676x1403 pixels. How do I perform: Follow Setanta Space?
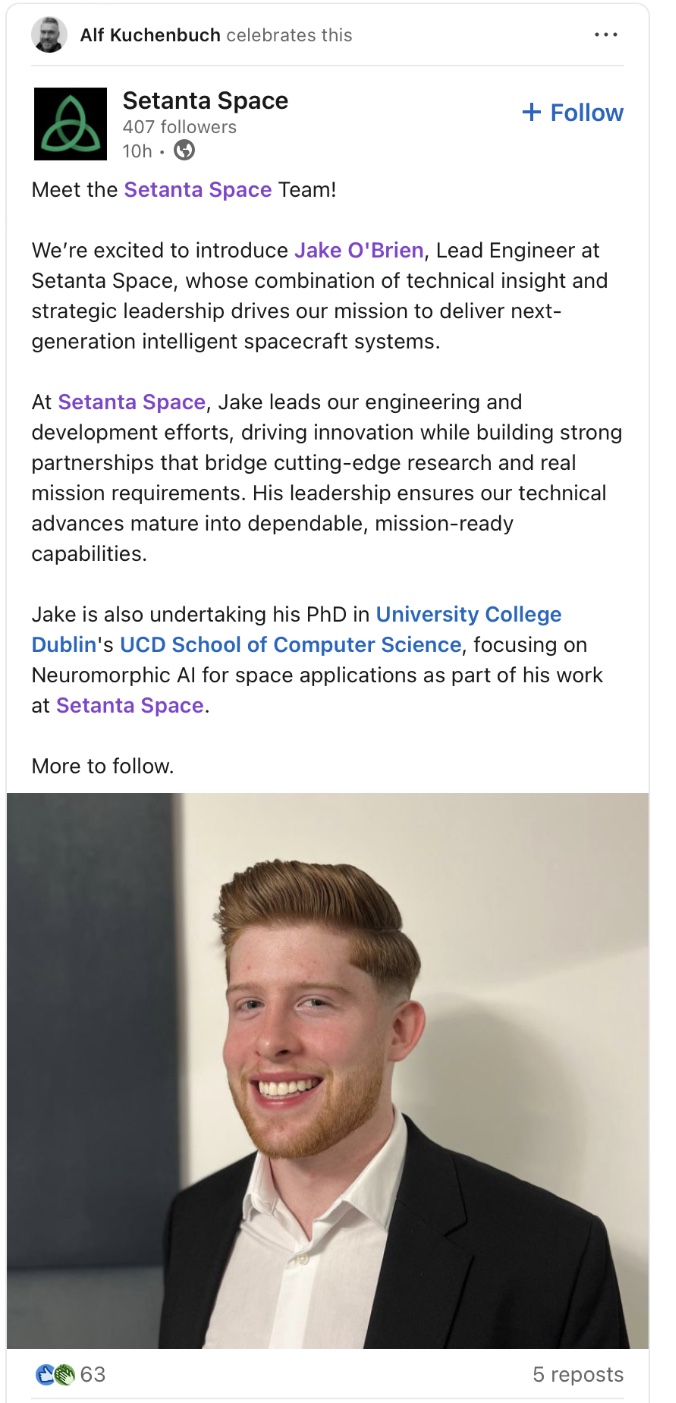573,113
